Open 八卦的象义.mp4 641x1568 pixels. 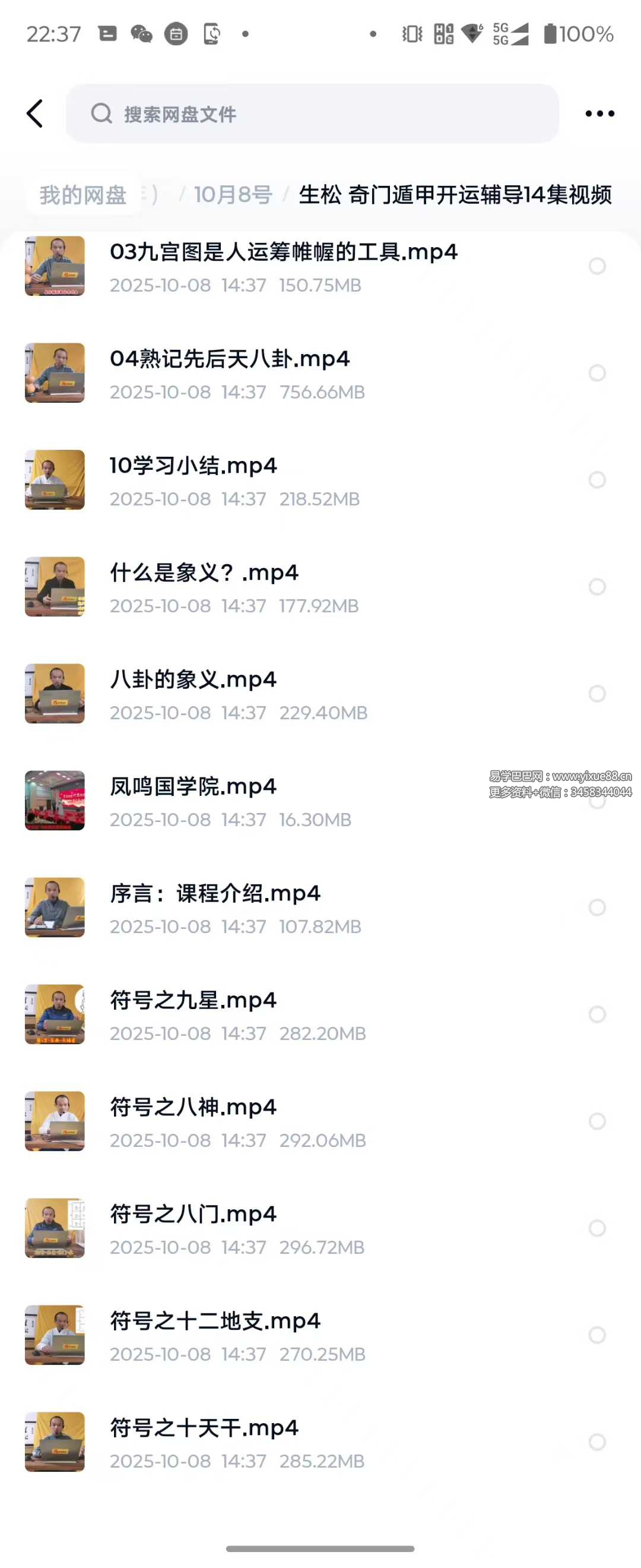click(192, 679)
